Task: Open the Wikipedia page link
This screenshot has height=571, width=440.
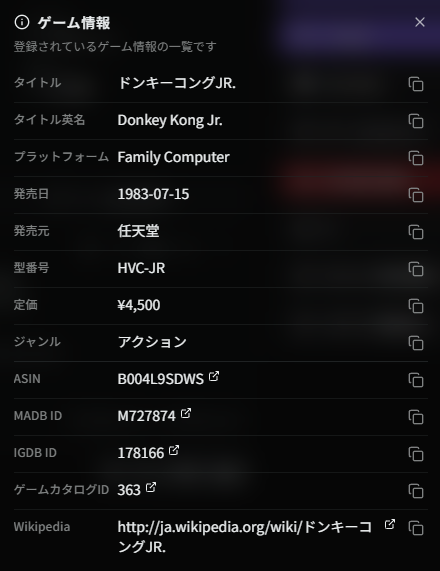Action: point(390,524)
